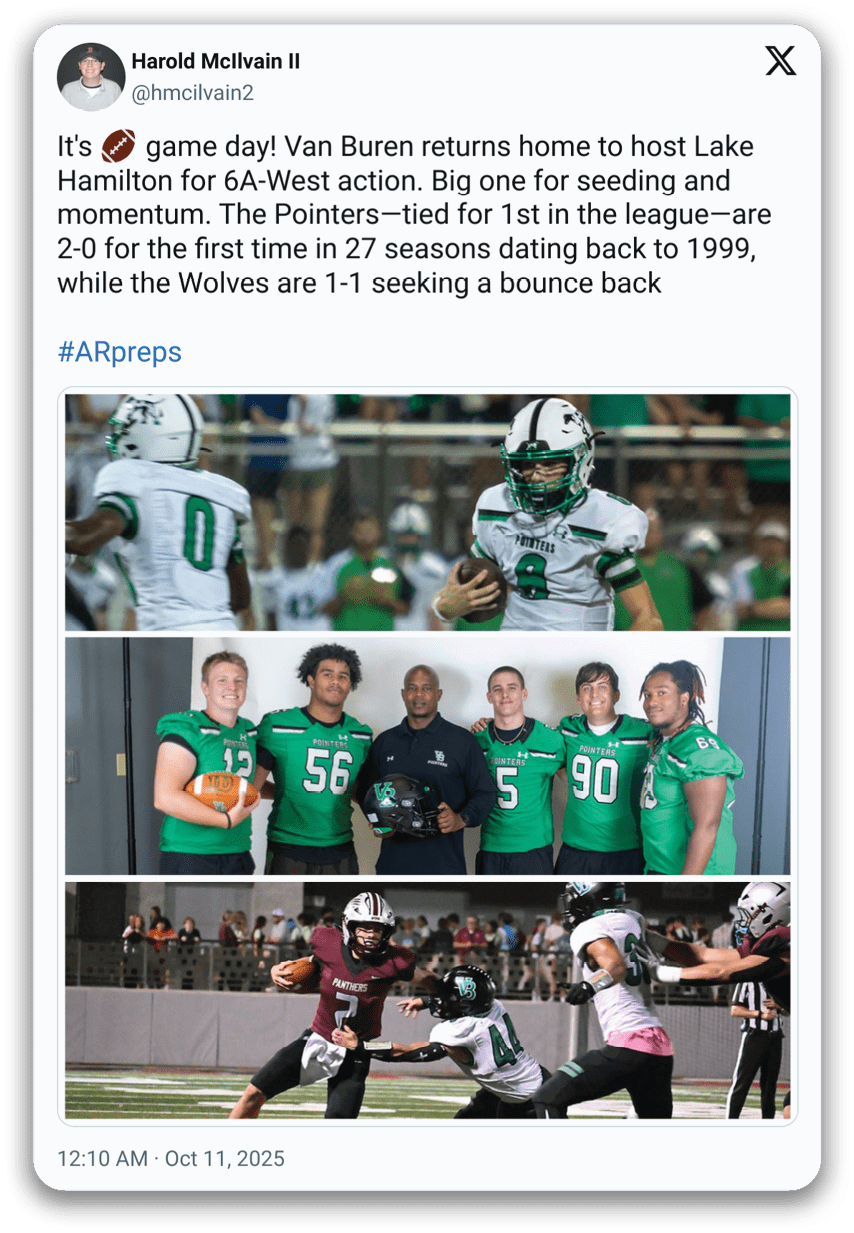Open the group photo in green jerseys
This screenshot has width=854, height=1233.
427,756
